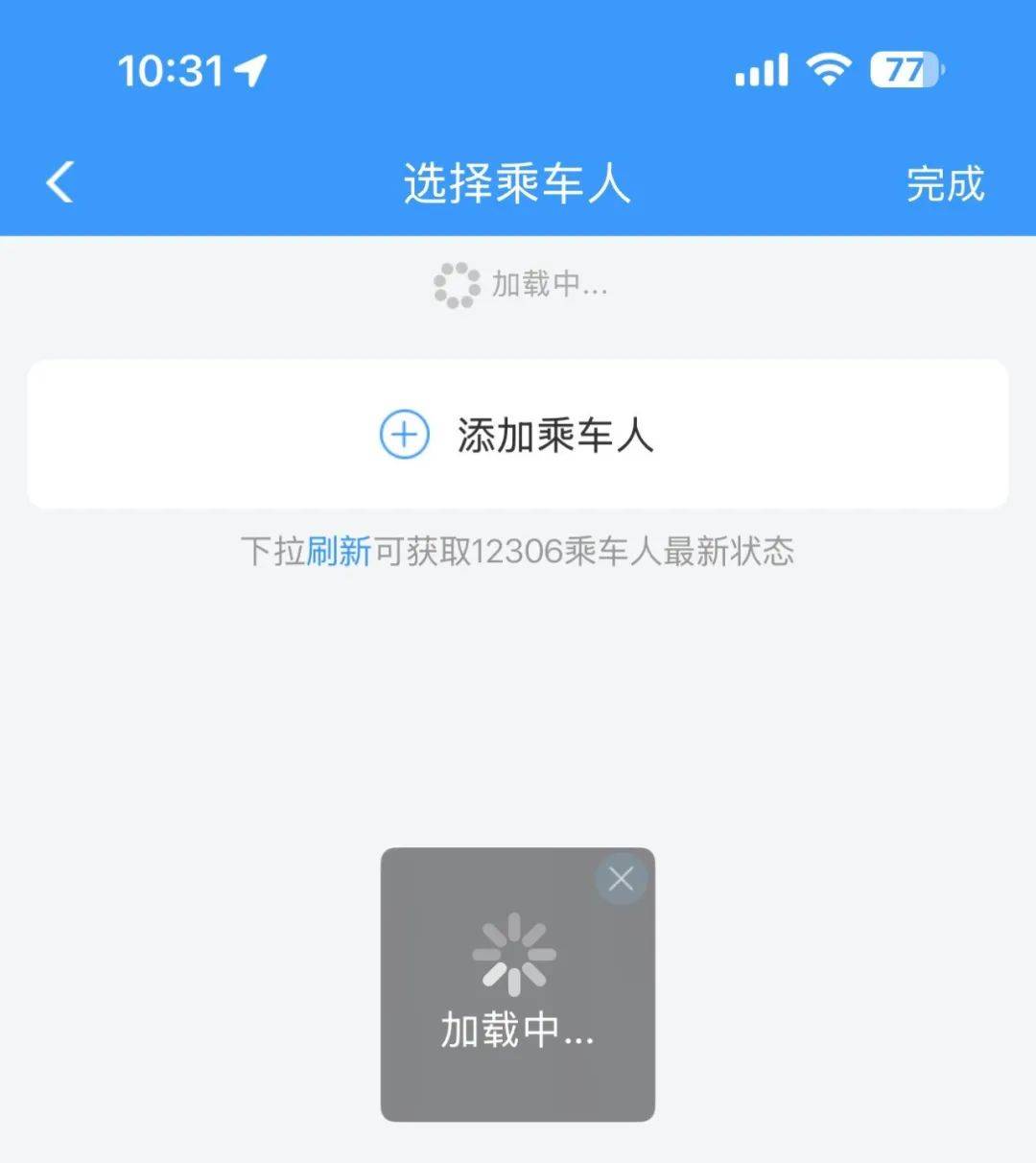This screenshot has width=1036, height=1163.
Task: Tap the spinning loader next to 加载中
Action: coord(458,283)
